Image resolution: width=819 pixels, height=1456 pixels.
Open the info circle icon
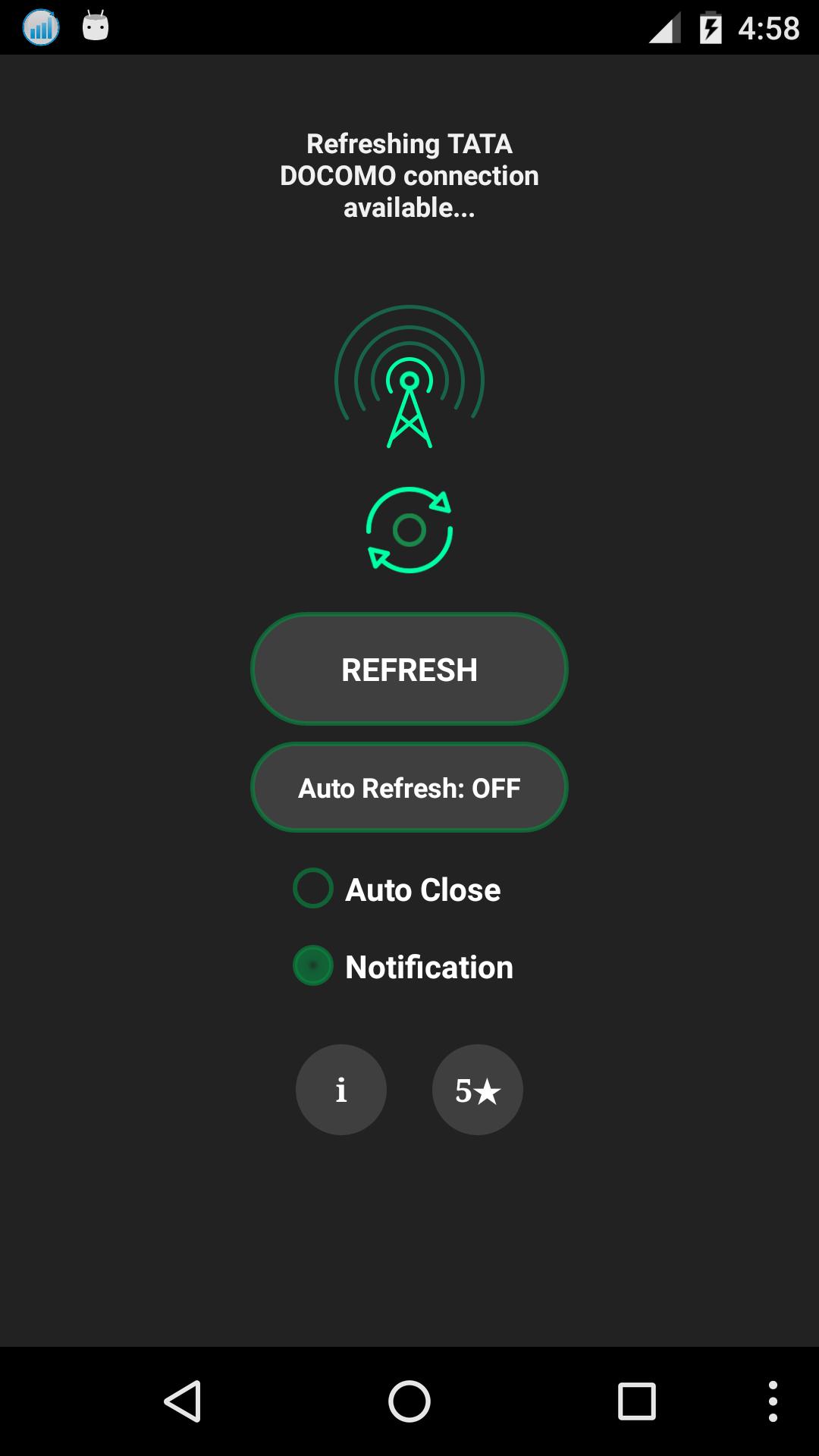coord(340,1090)
